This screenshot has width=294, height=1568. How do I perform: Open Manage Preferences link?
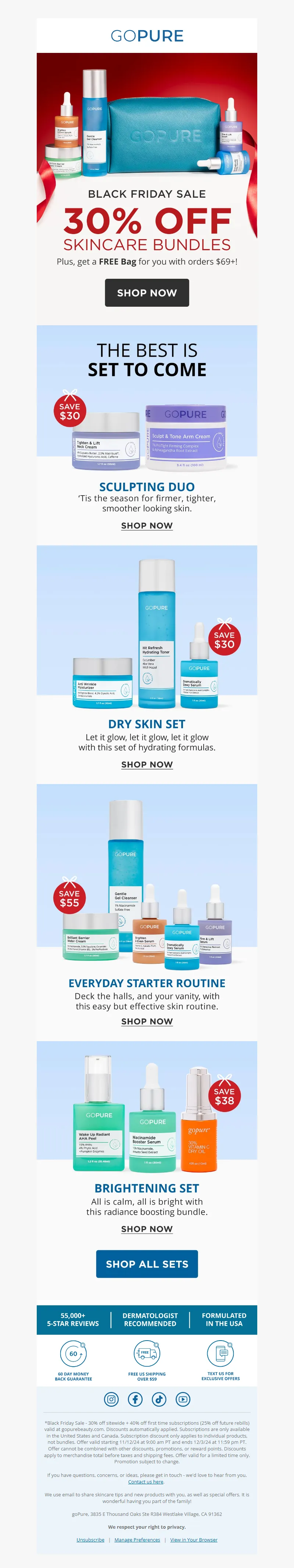(x=137, y=1540)
